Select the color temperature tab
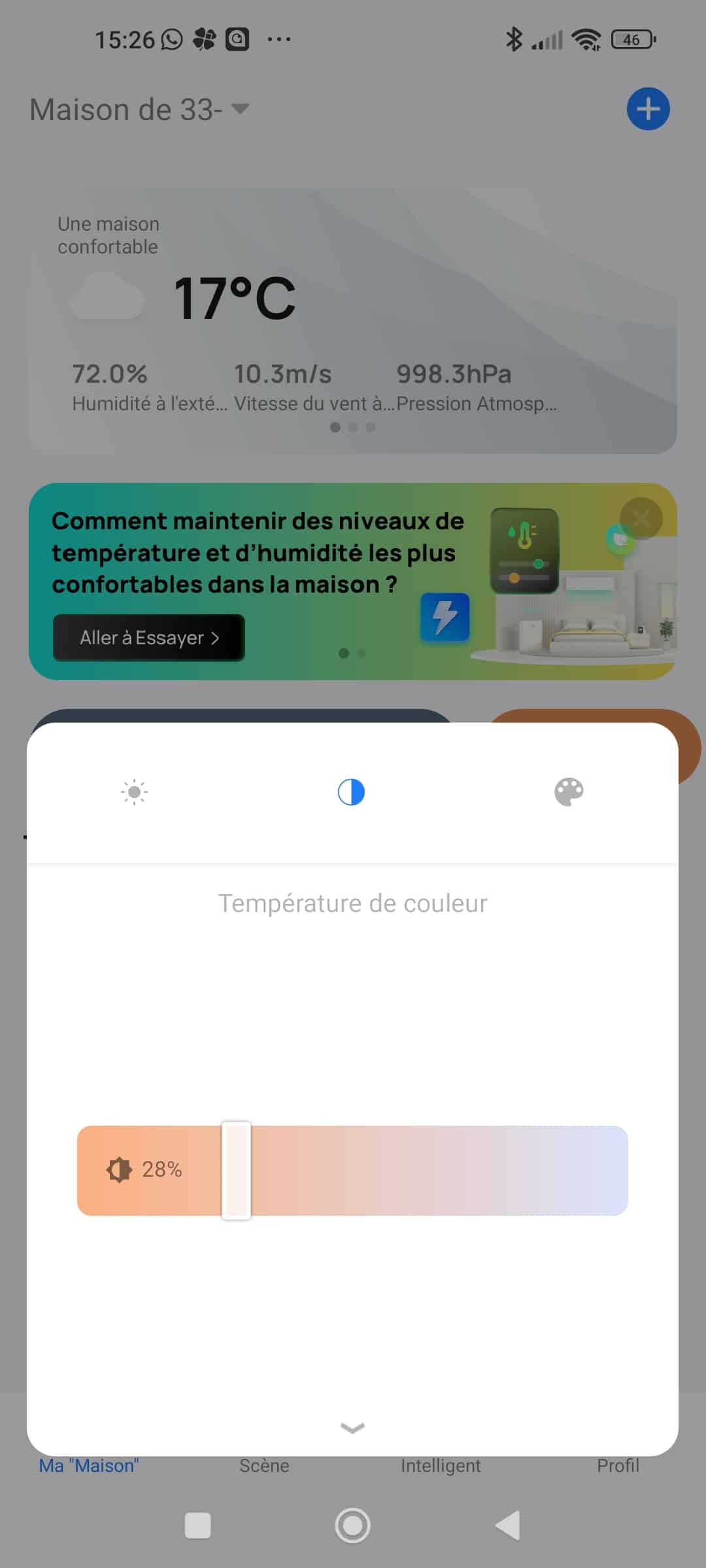 click(351, 792)
